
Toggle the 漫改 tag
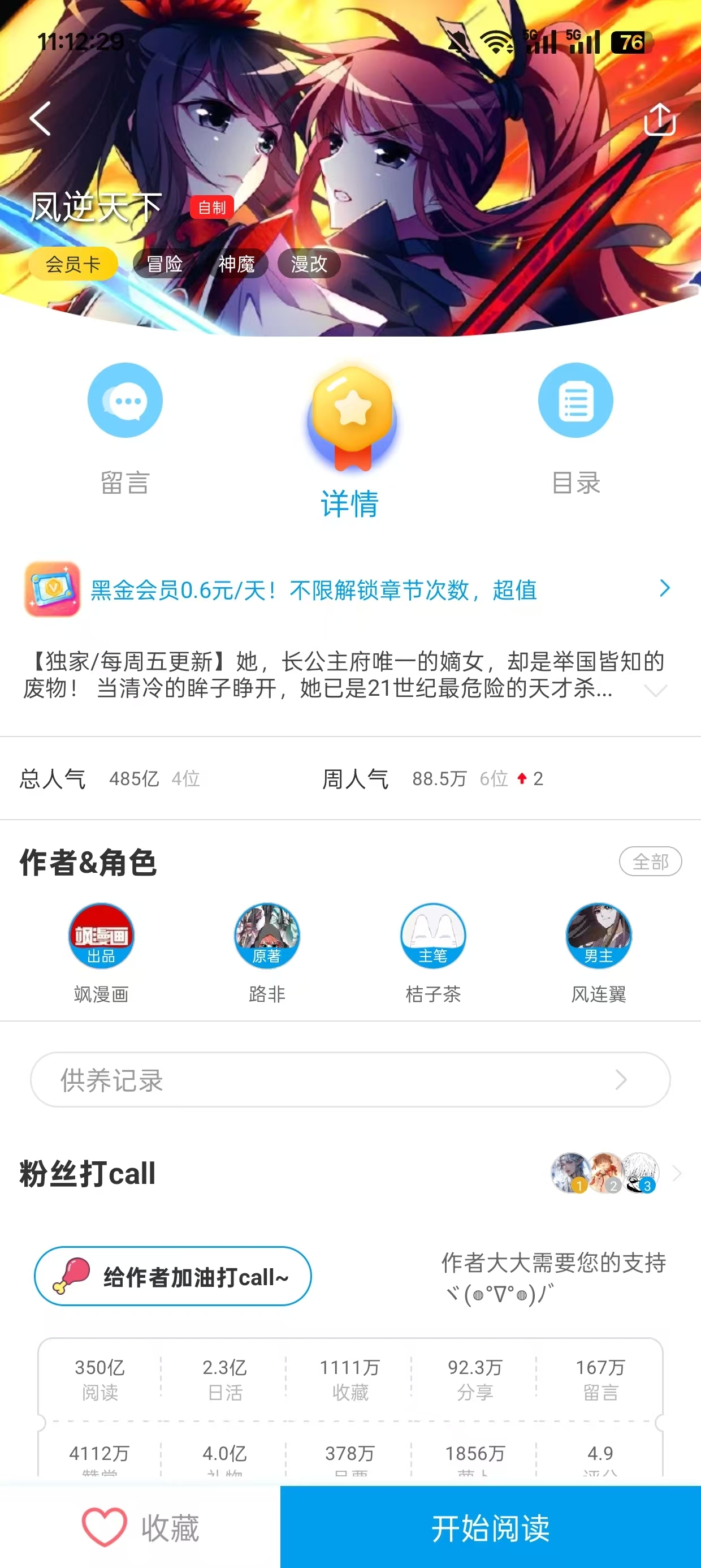(x=308, y=264)
